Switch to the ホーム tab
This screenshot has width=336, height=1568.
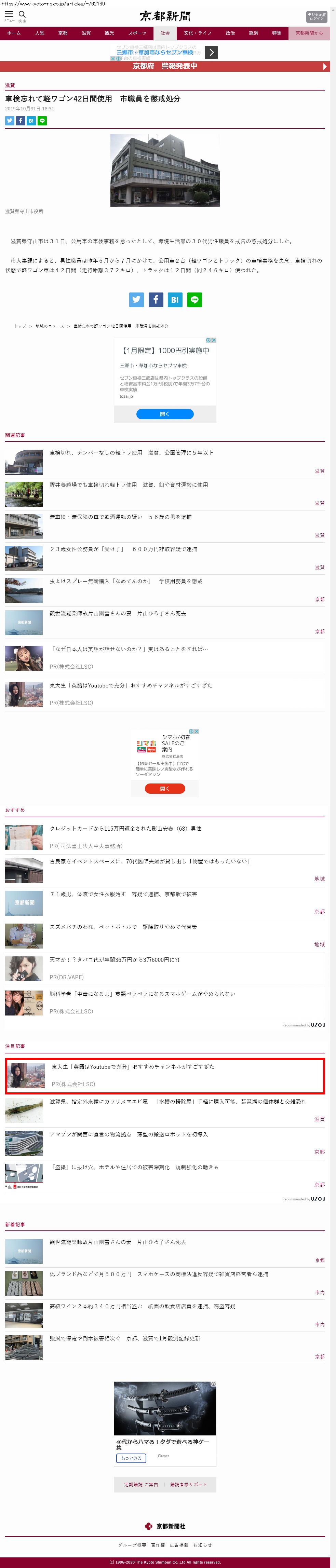[13, 33]
